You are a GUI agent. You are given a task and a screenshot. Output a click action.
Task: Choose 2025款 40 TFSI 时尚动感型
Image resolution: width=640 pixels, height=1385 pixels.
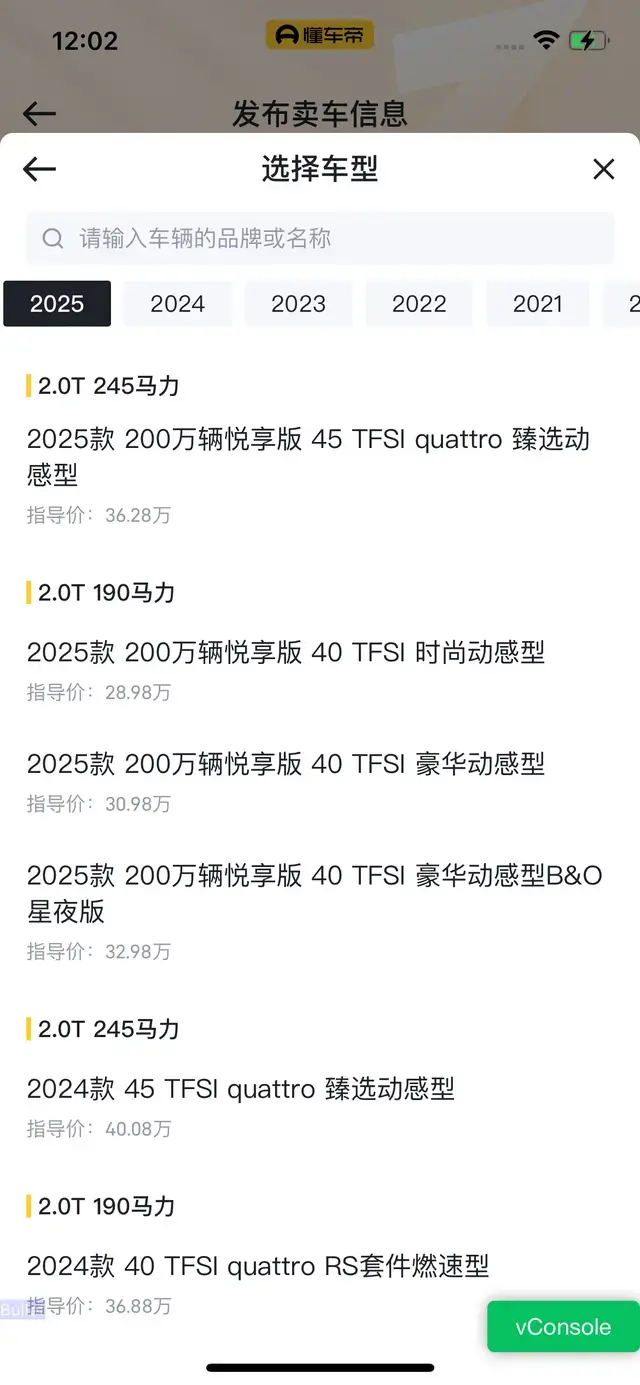coord(320,671)
